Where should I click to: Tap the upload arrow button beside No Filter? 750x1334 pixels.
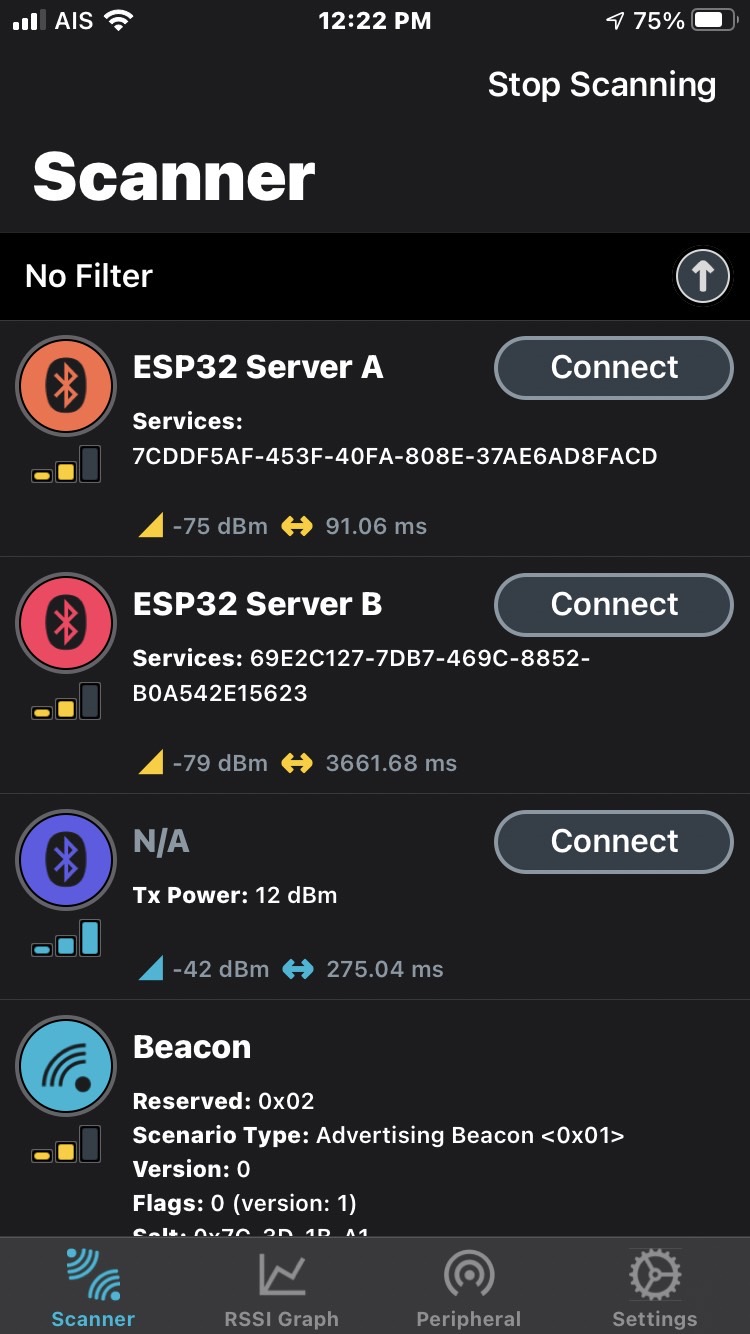(x=703, y=275)
